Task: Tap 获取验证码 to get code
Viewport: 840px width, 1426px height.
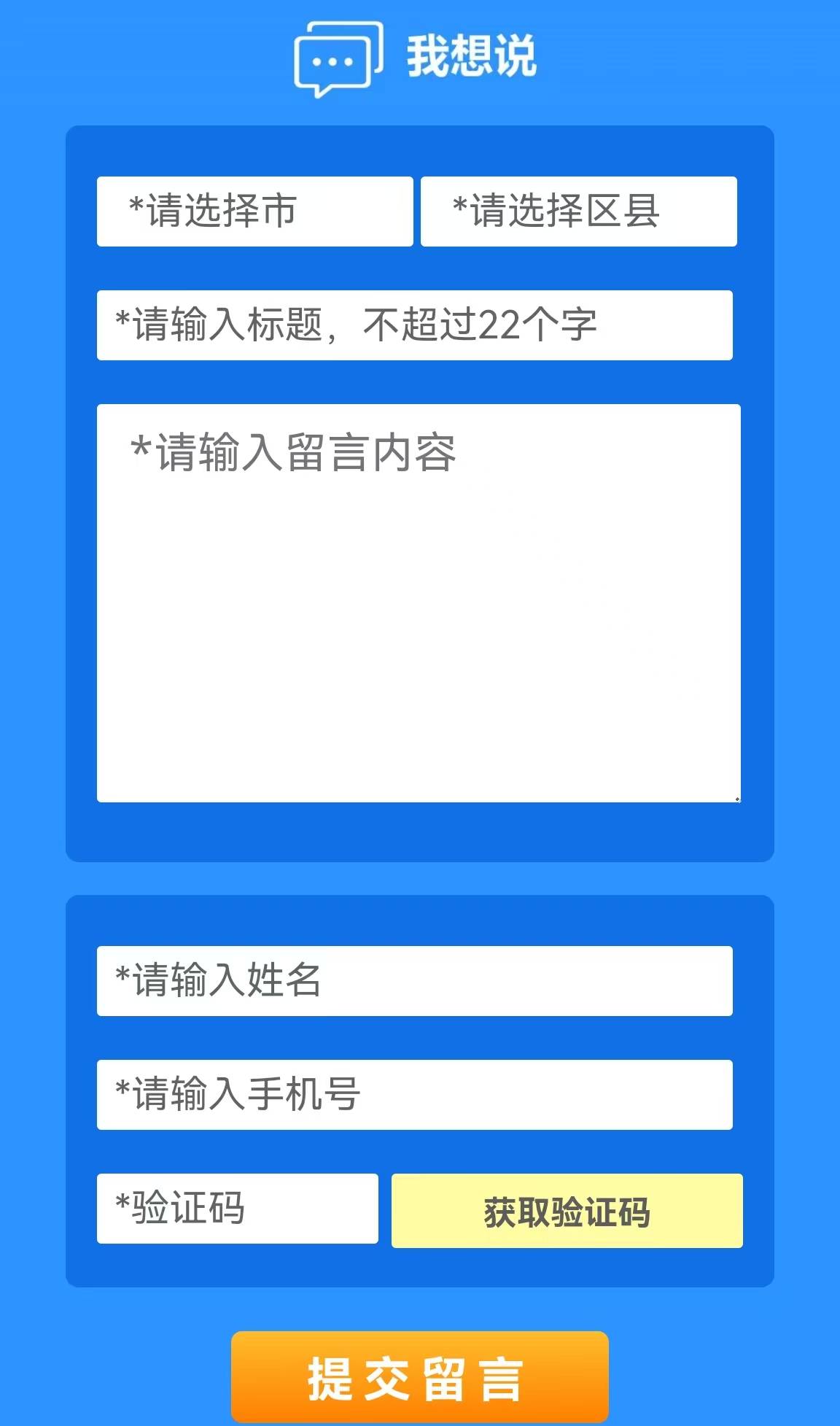Action: (x=567, y=1211)
